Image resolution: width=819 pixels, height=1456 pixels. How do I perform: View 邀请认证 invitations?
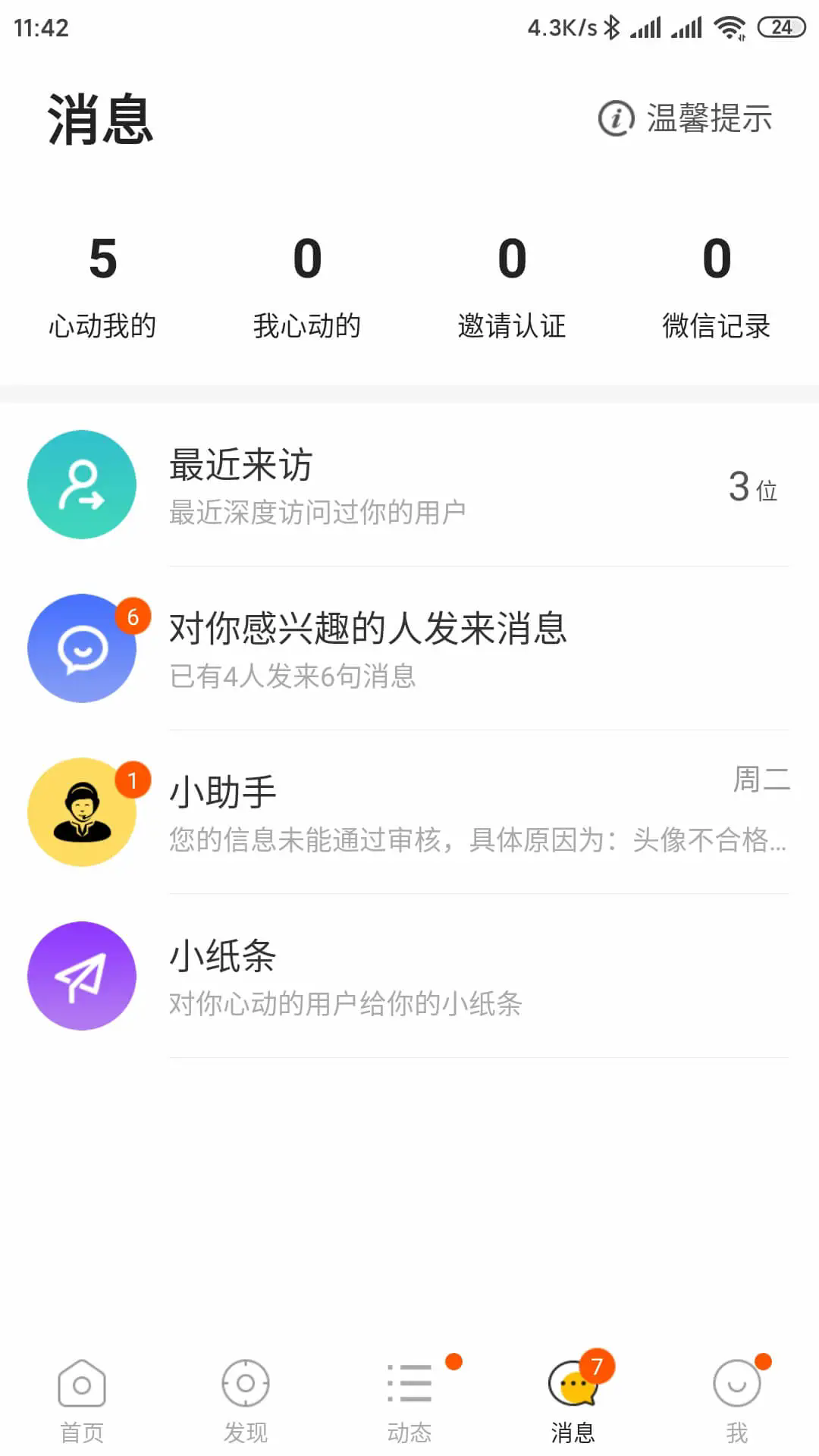[512, 288]
